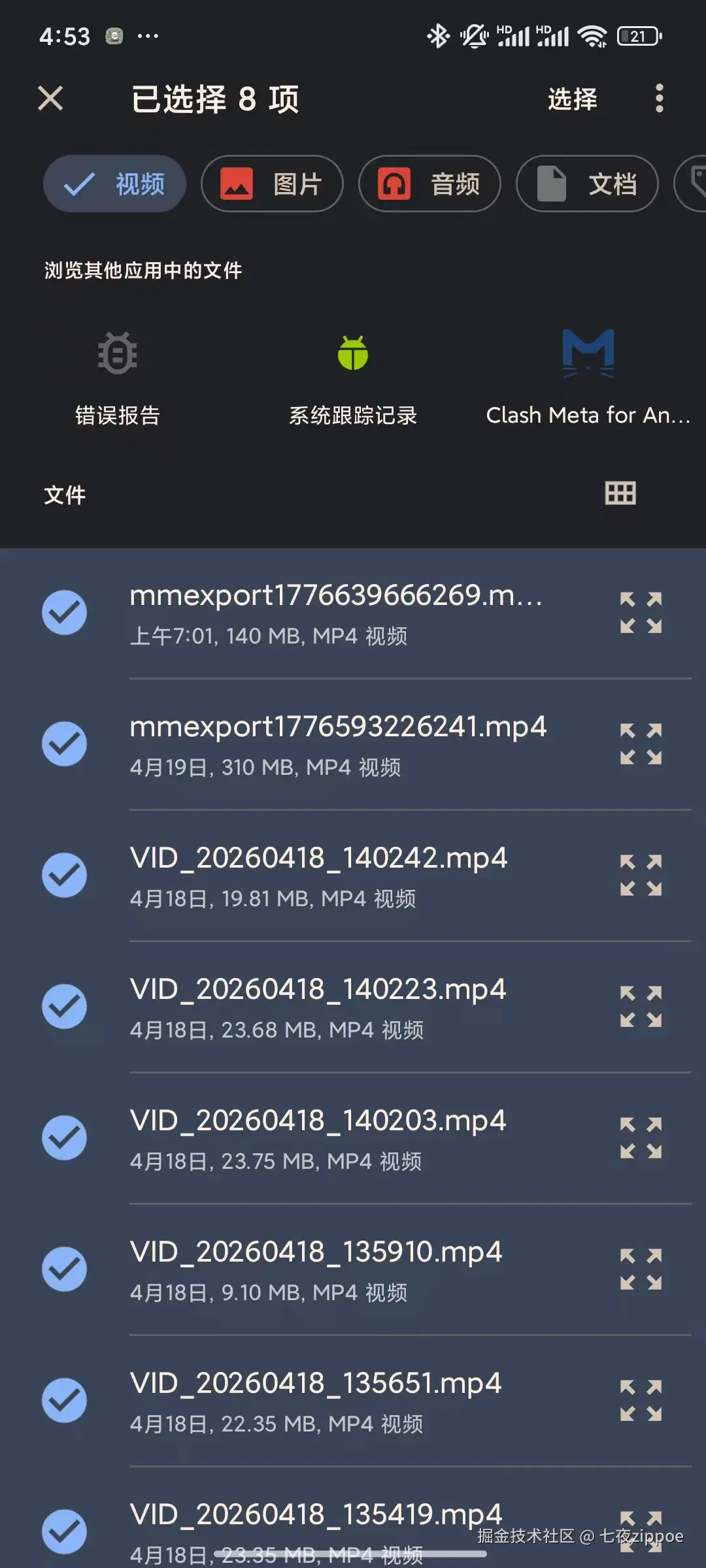Toggle the 视频 filter chip

115,184
